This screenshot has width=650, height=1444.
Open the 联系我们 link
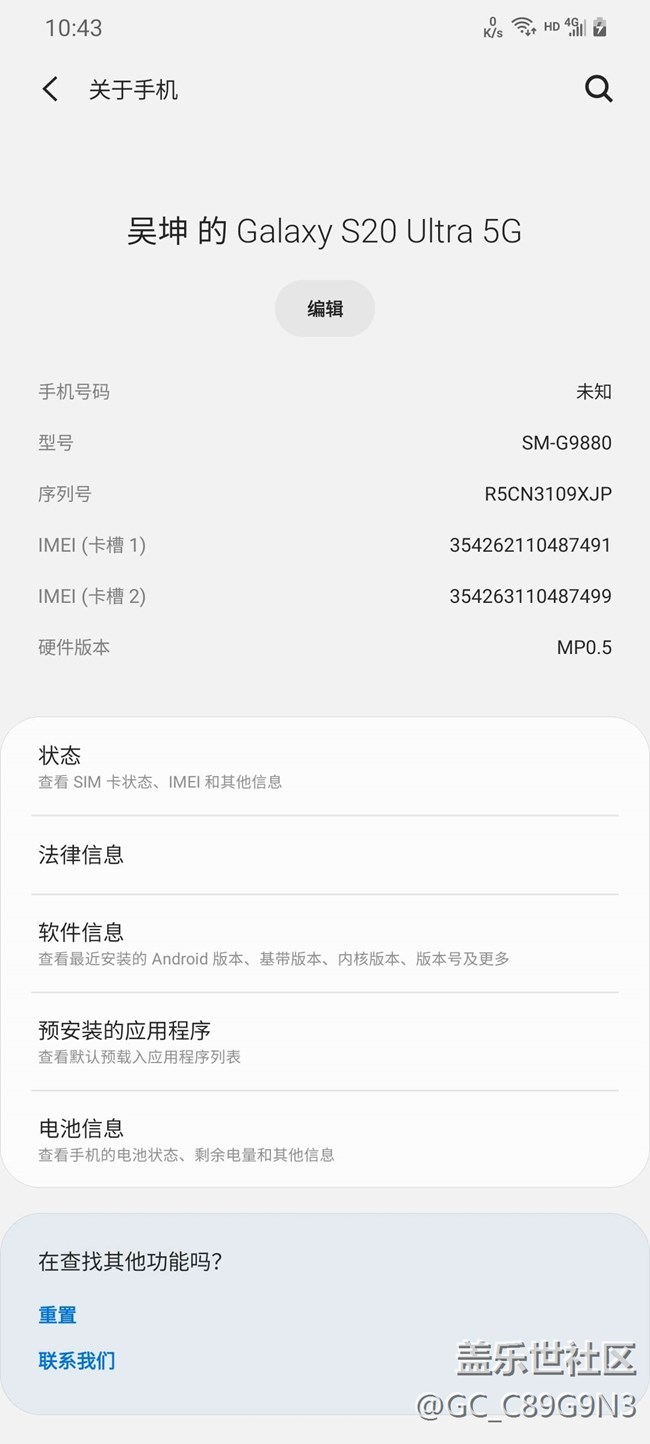76,1360
